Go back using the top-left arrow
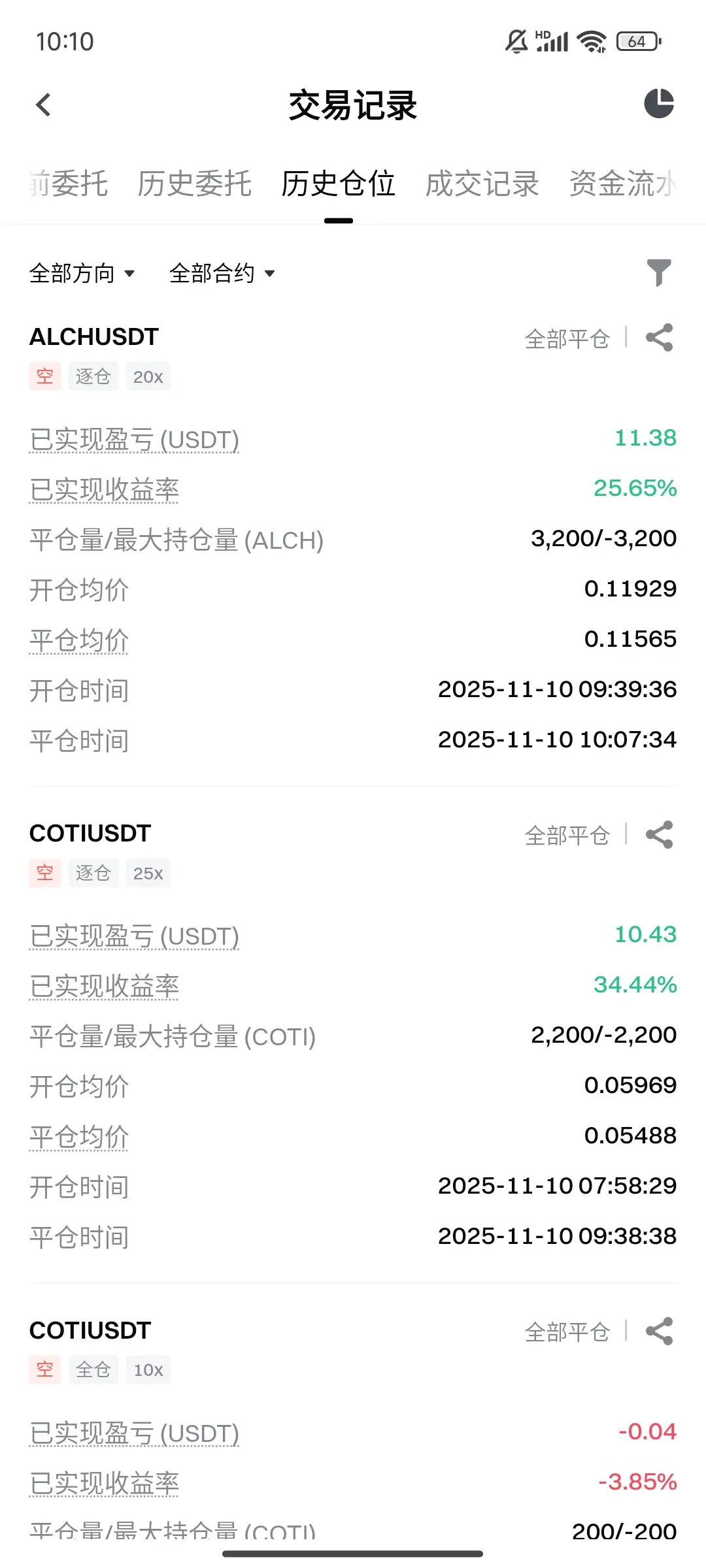Viewport: 706px width, 1568px height. [43, 105]
